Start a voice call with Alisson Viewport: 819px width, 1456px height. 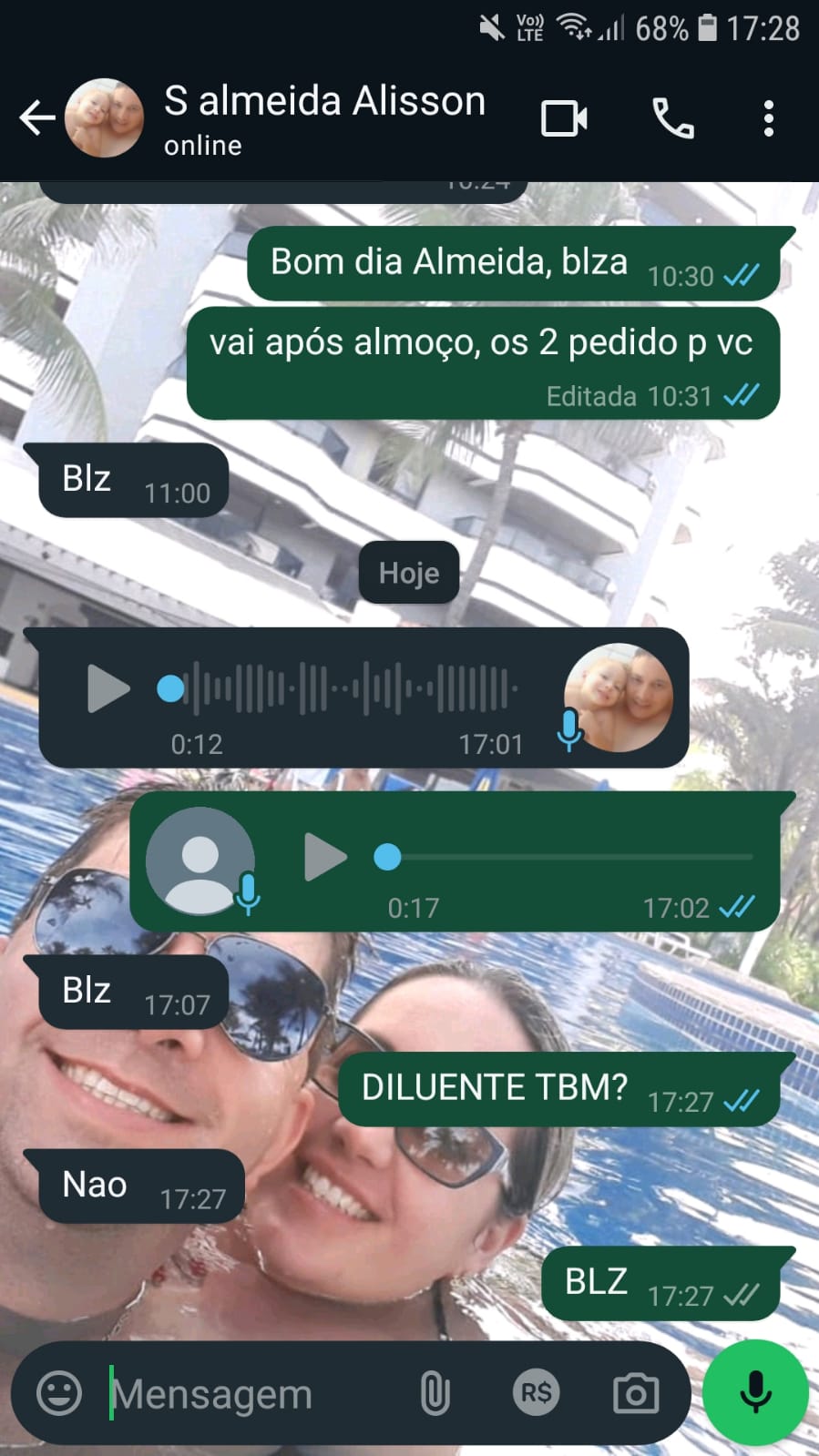(x=673, y=118)
